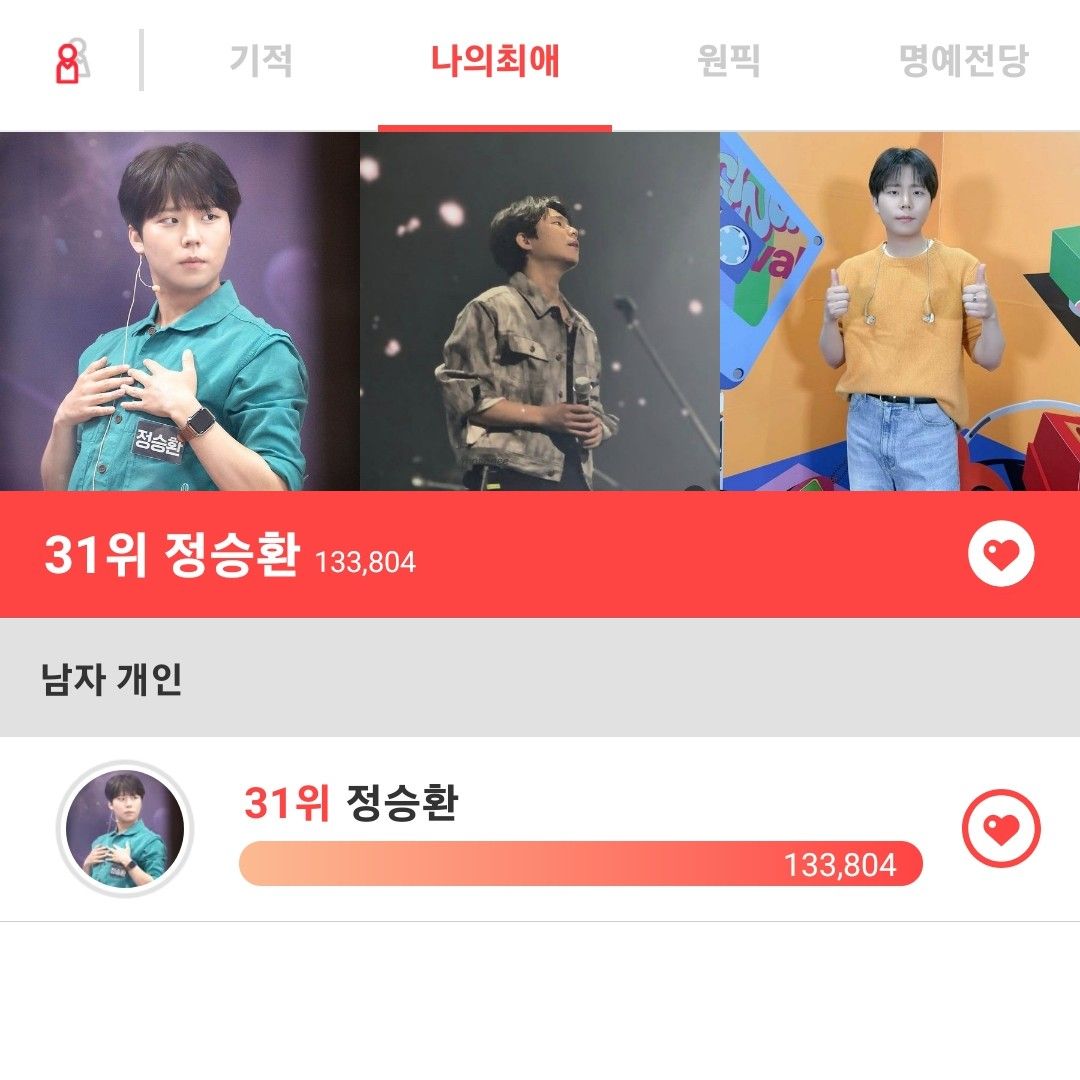View the orange sweater banner photo
Viewport: 1080px width, 1080px height.
(x=900, y=312)
